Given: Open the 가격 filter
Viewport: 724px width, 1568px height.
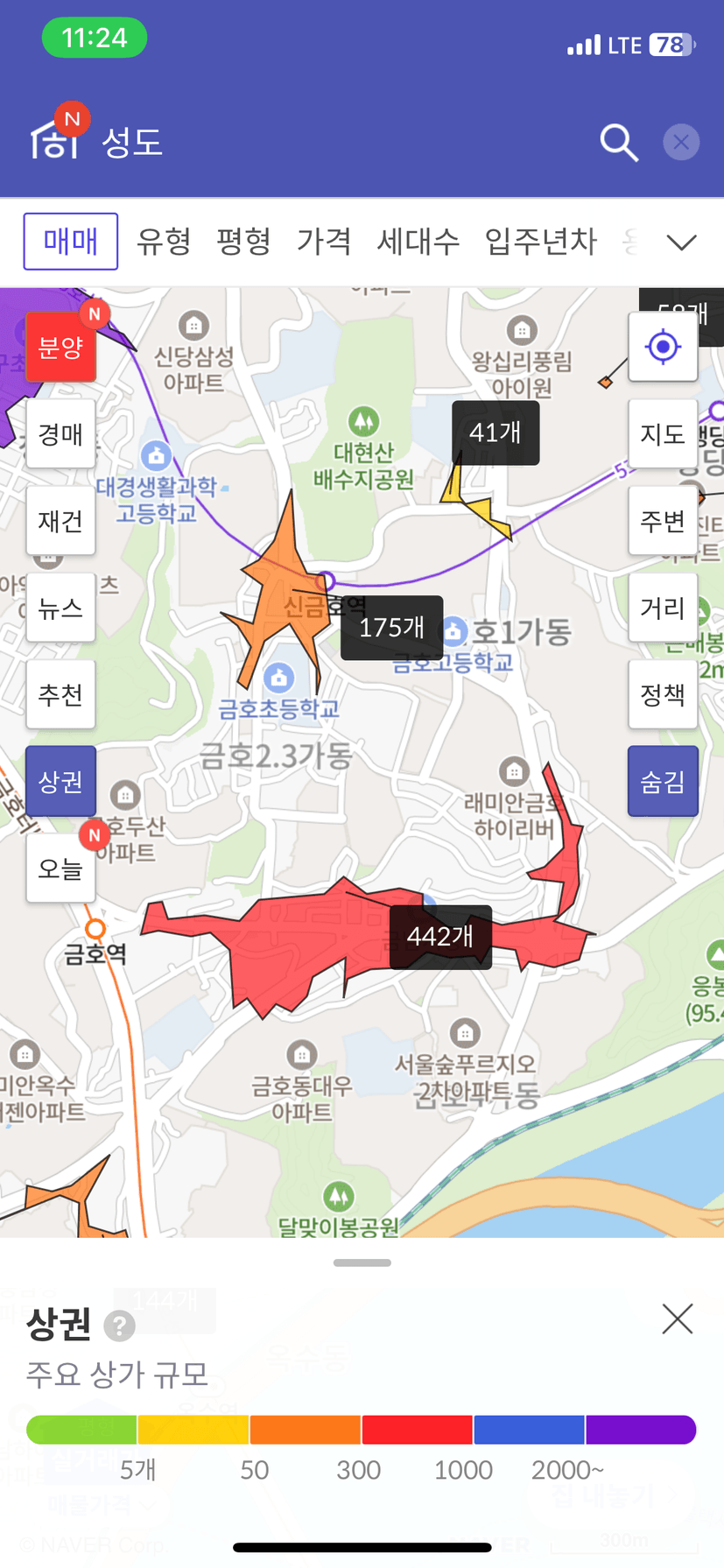Looking at the screenshot, I should pos(324,242).
